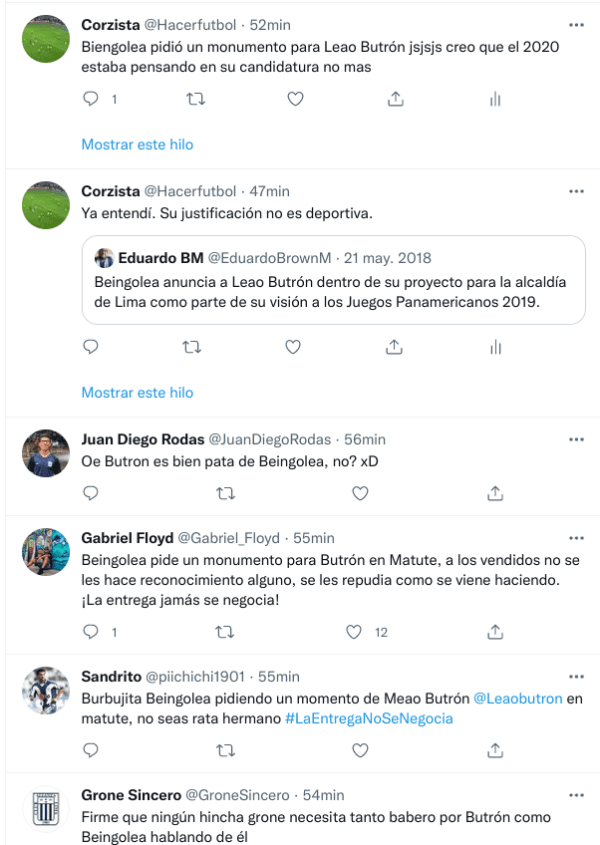Open the @Leaobutron mention in Sandrito's tweet
The height and width of the screenshot is (845, 600).
point(517,699)
